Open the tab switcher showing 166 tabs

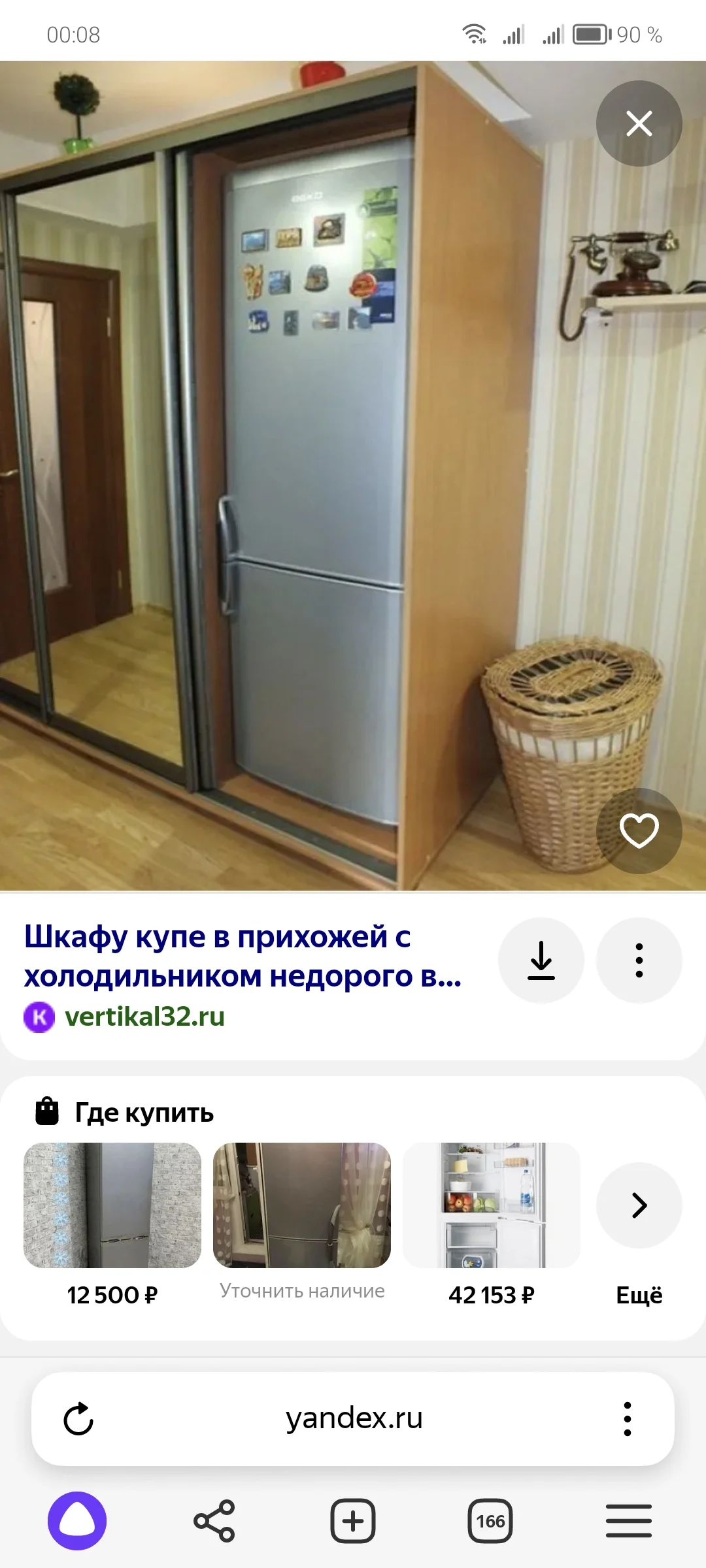(490, 1520)
